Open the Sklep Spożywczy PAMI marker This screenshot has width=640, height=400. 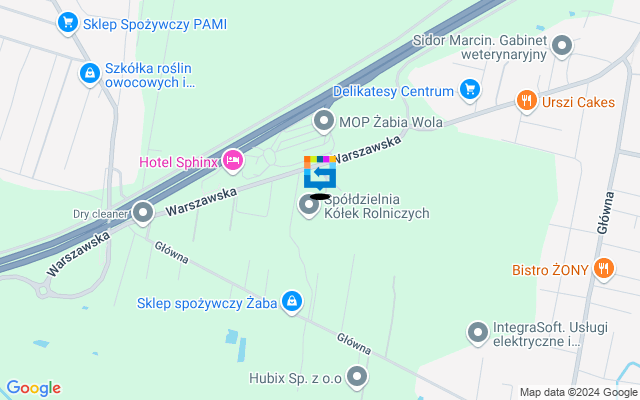point(69,21)
